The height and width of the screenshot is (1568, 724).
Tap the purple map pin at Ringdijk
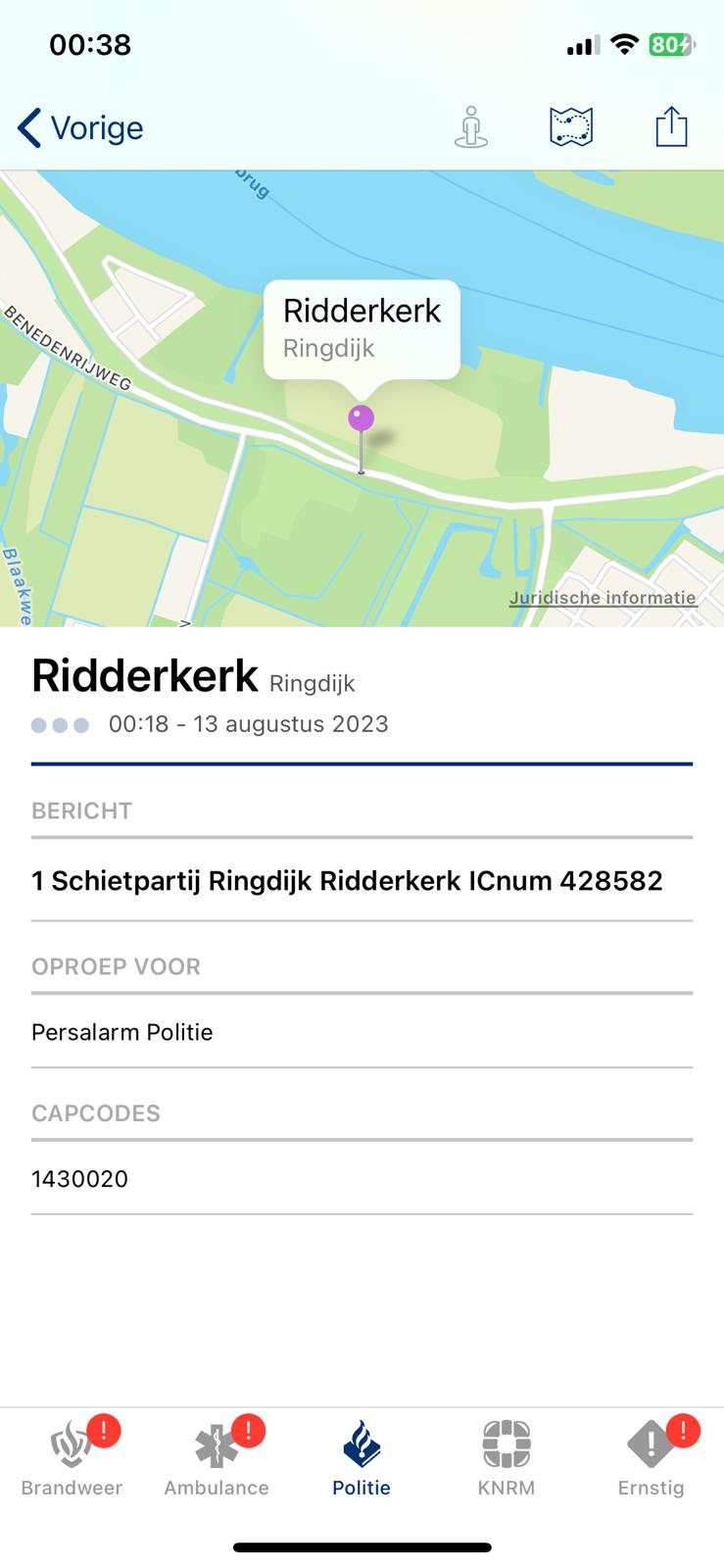pyautogui.click(x=362, y=419)
